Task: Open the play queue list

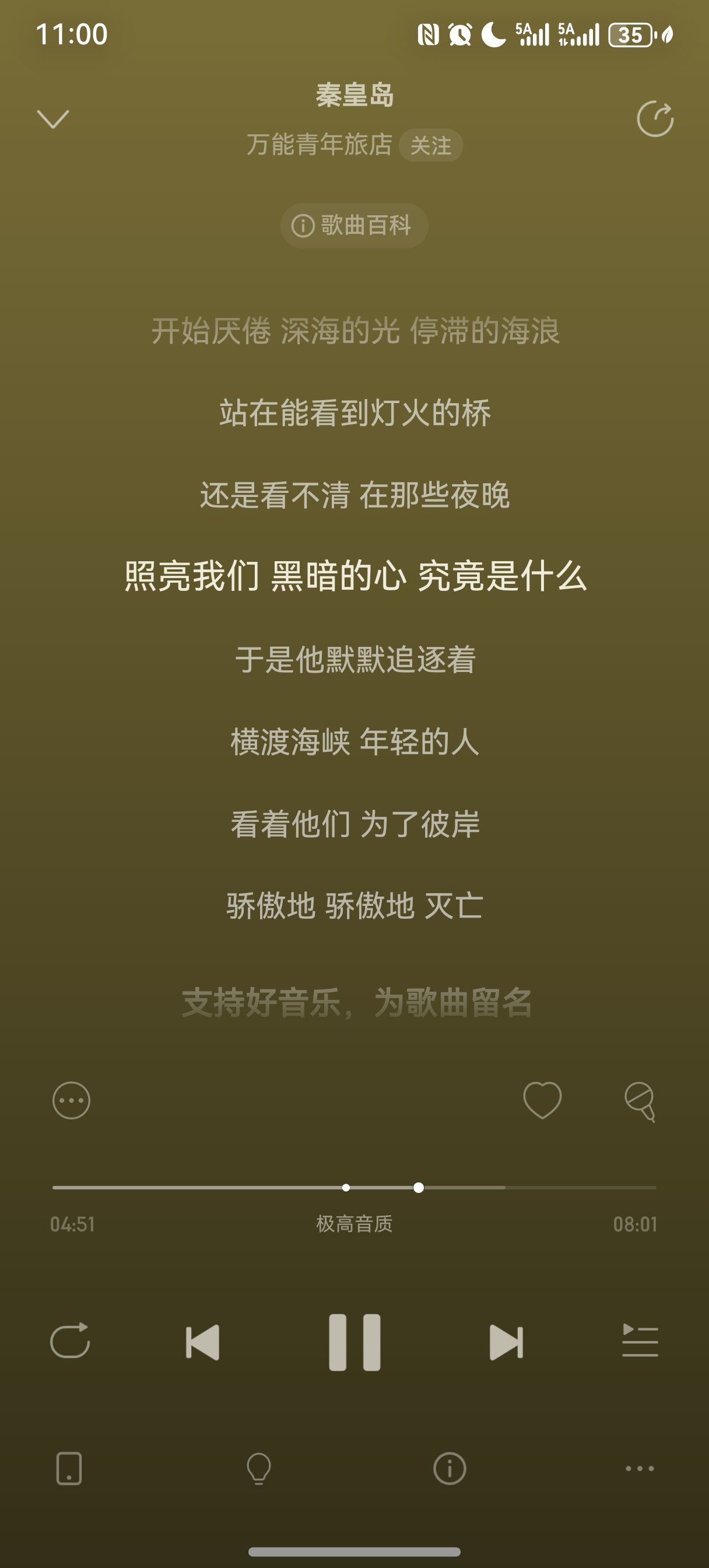Action: pyautogui.click(x=640, y=1341)
